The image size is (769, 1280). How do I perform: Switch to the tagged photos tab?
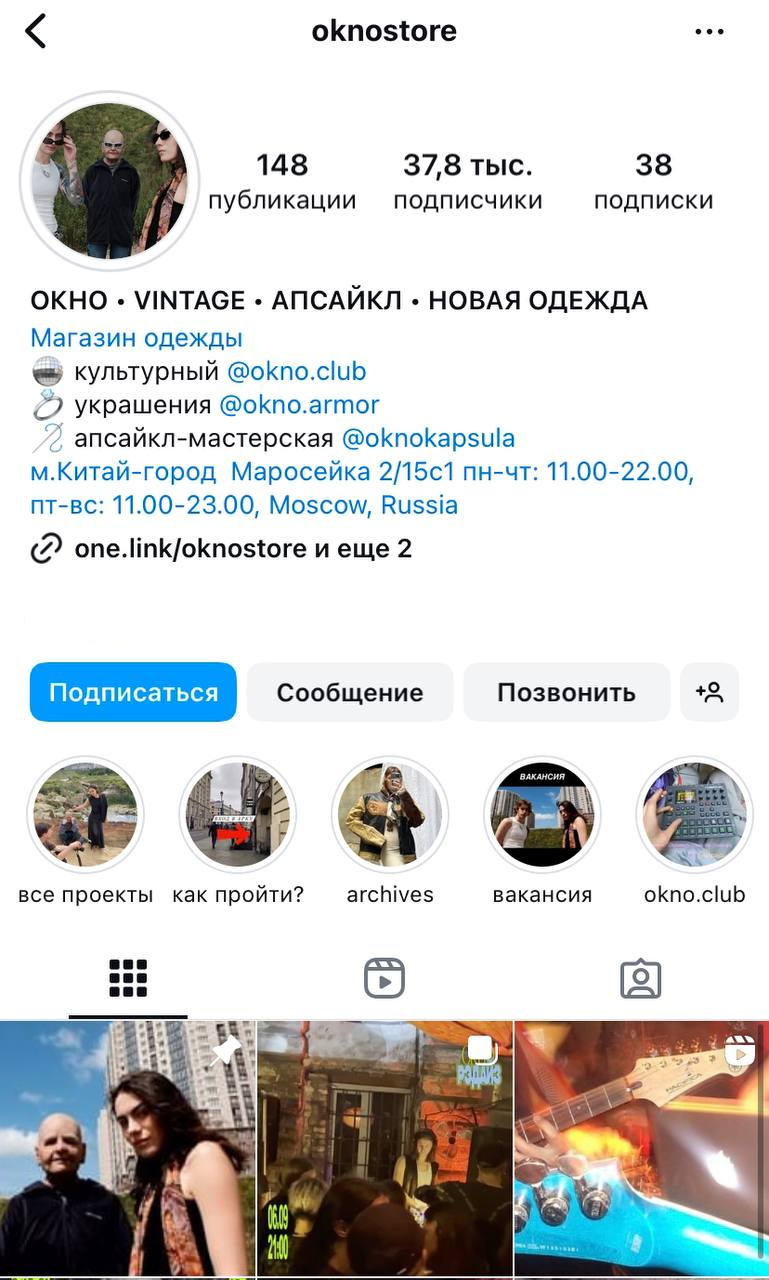click(x=640, y=979)
